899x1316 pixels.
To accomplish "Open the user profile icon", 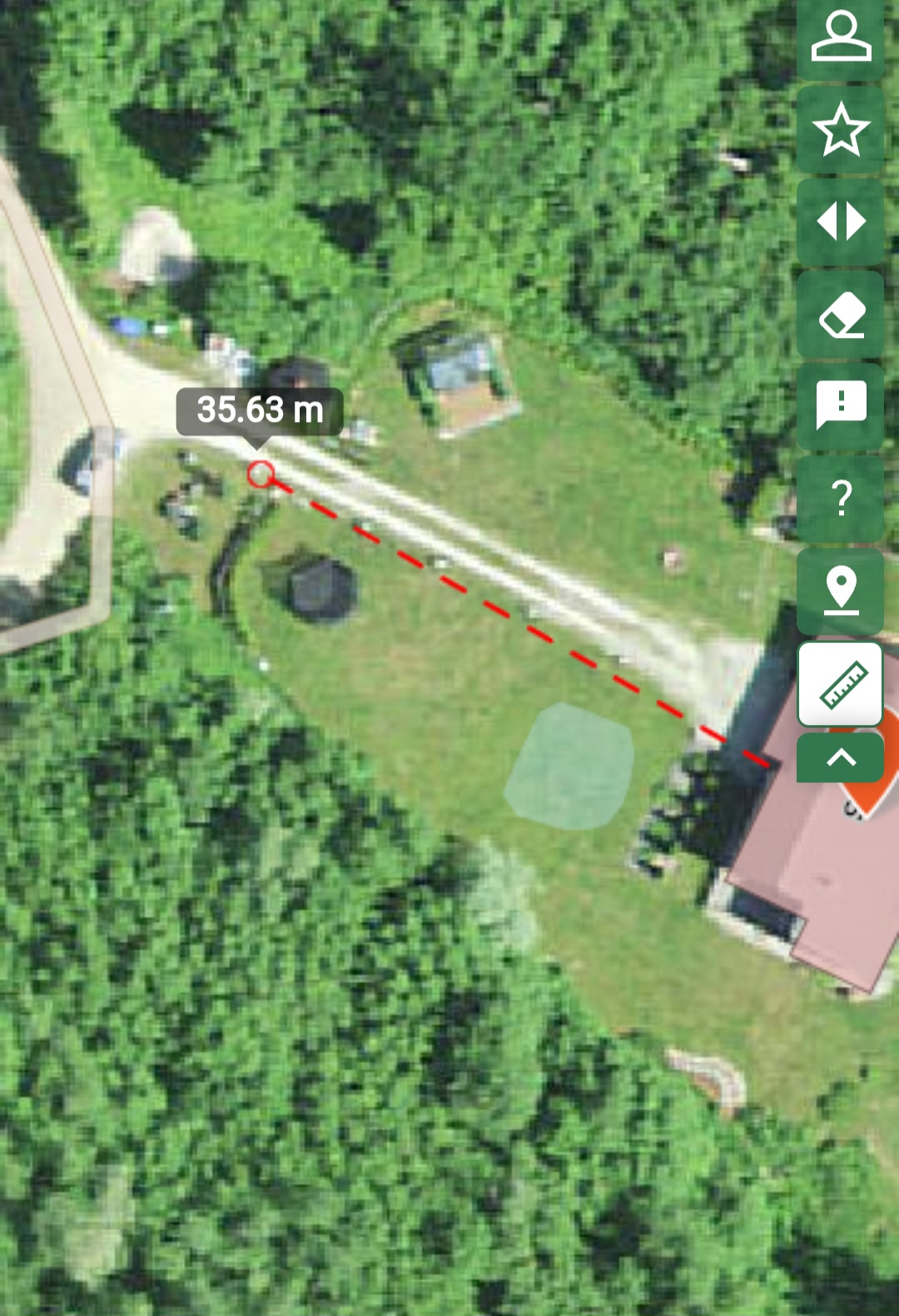I will (x=841, y=38).
